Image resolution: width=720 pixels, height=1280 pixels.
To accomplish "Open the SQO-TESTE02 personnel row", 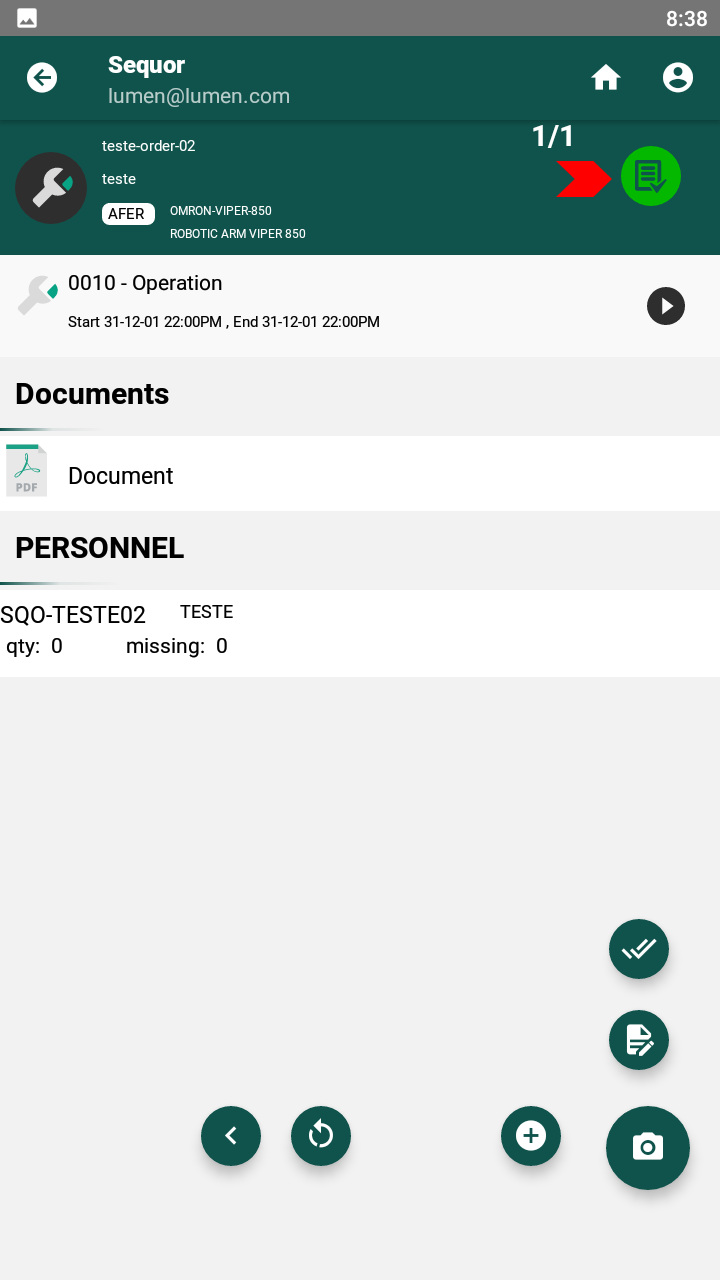I will click(x=360, y=633).
